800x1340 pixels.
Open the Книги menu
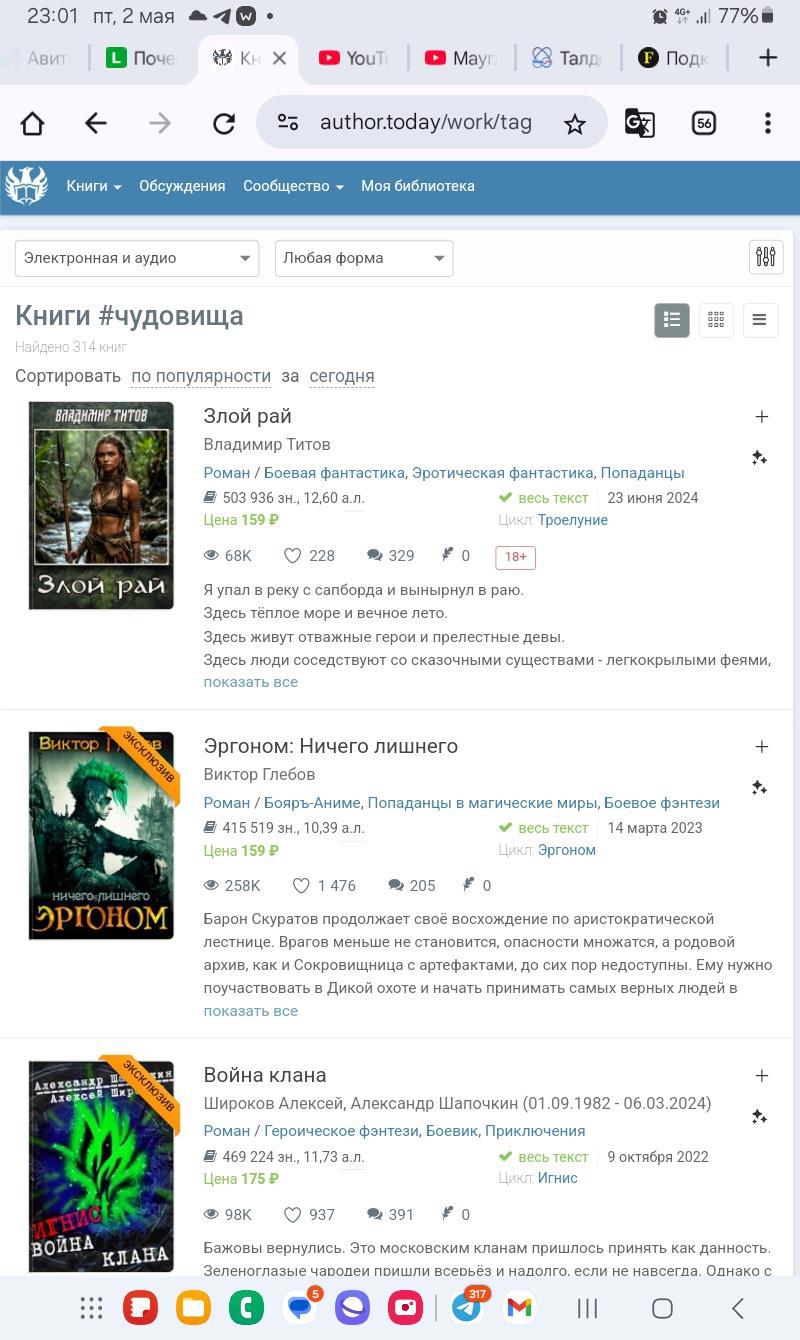click(x=94, y=186)
